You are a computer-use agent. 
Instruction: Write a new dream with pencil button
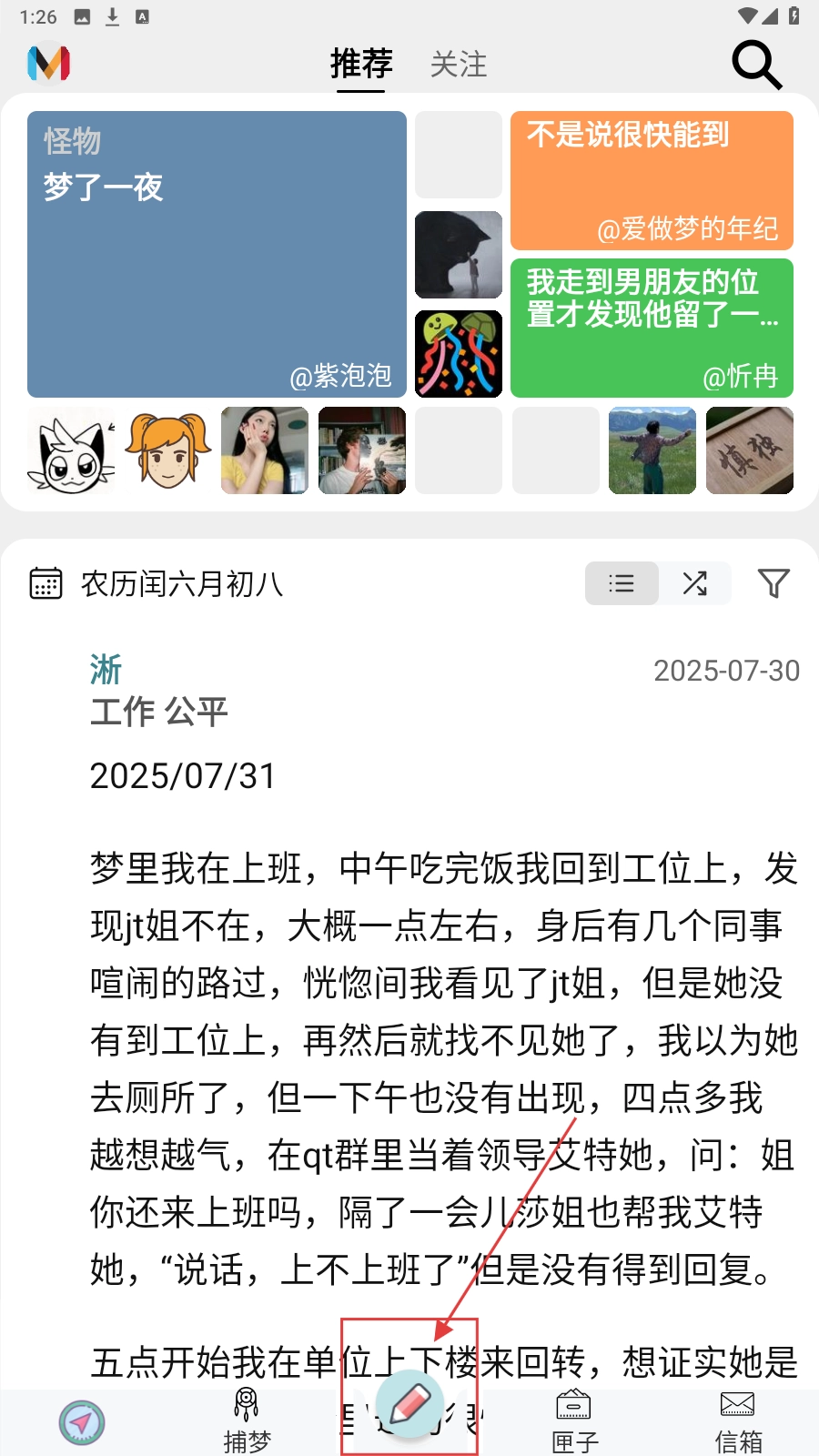(409, 1404)
